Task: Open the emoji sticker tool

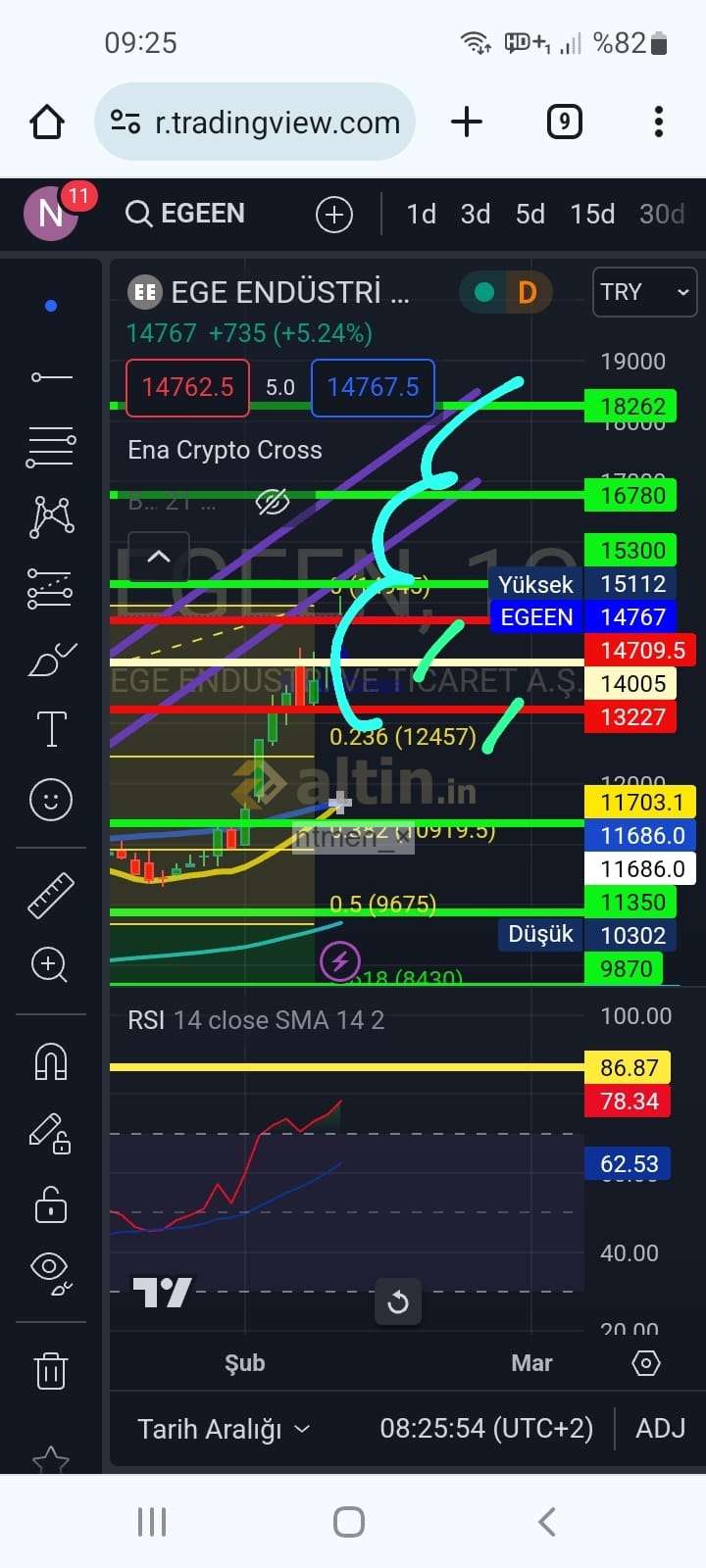Action: 51,800
